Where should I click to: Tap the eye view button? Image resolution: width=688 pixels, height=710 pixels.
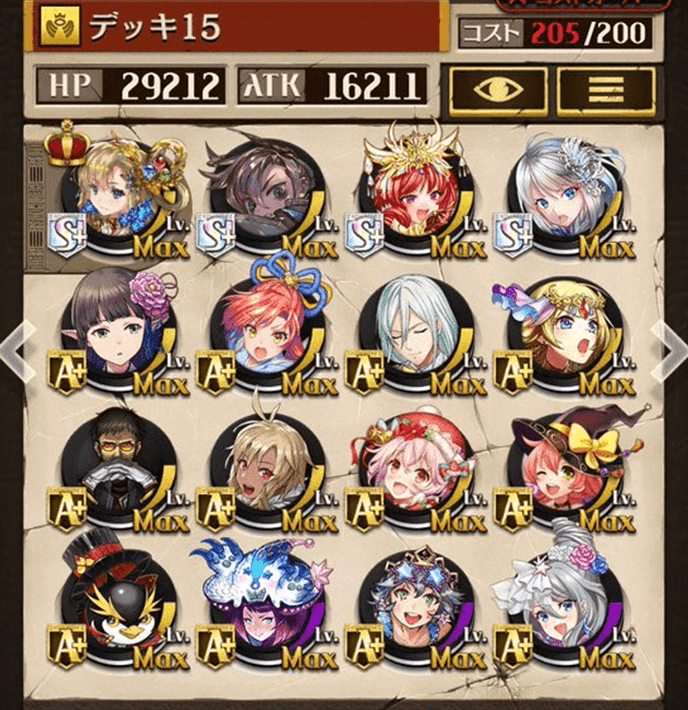tap(498, 90)
